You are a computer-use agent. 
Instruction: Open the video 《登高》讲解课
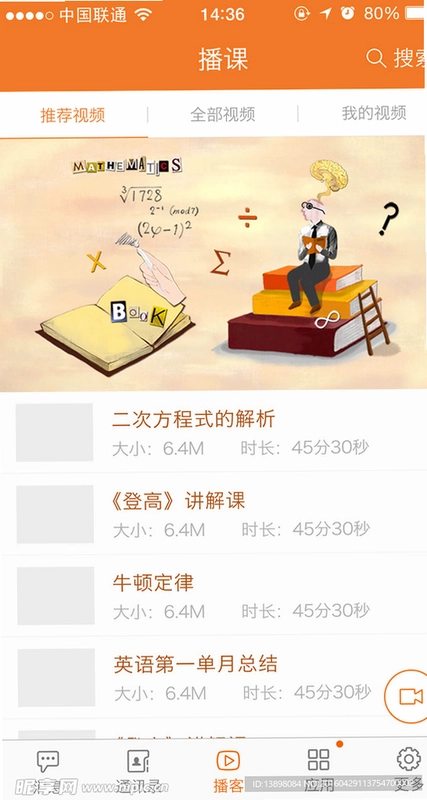pos(213,513)
